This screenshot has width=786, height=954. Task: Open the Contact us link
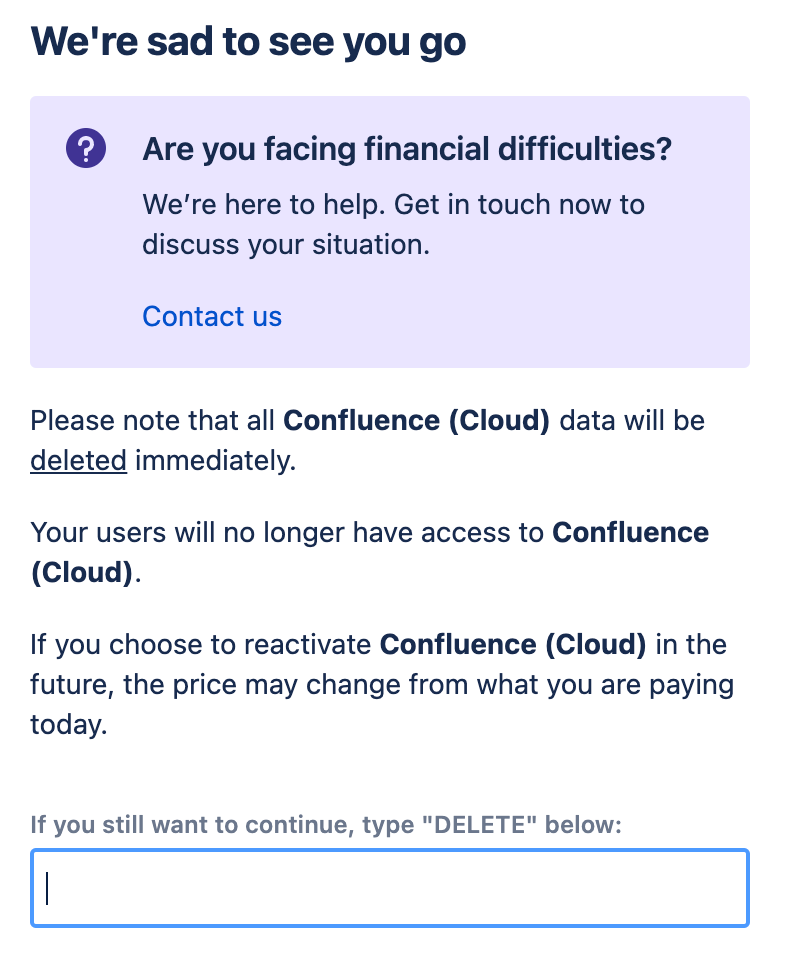[x=212, y=317]
